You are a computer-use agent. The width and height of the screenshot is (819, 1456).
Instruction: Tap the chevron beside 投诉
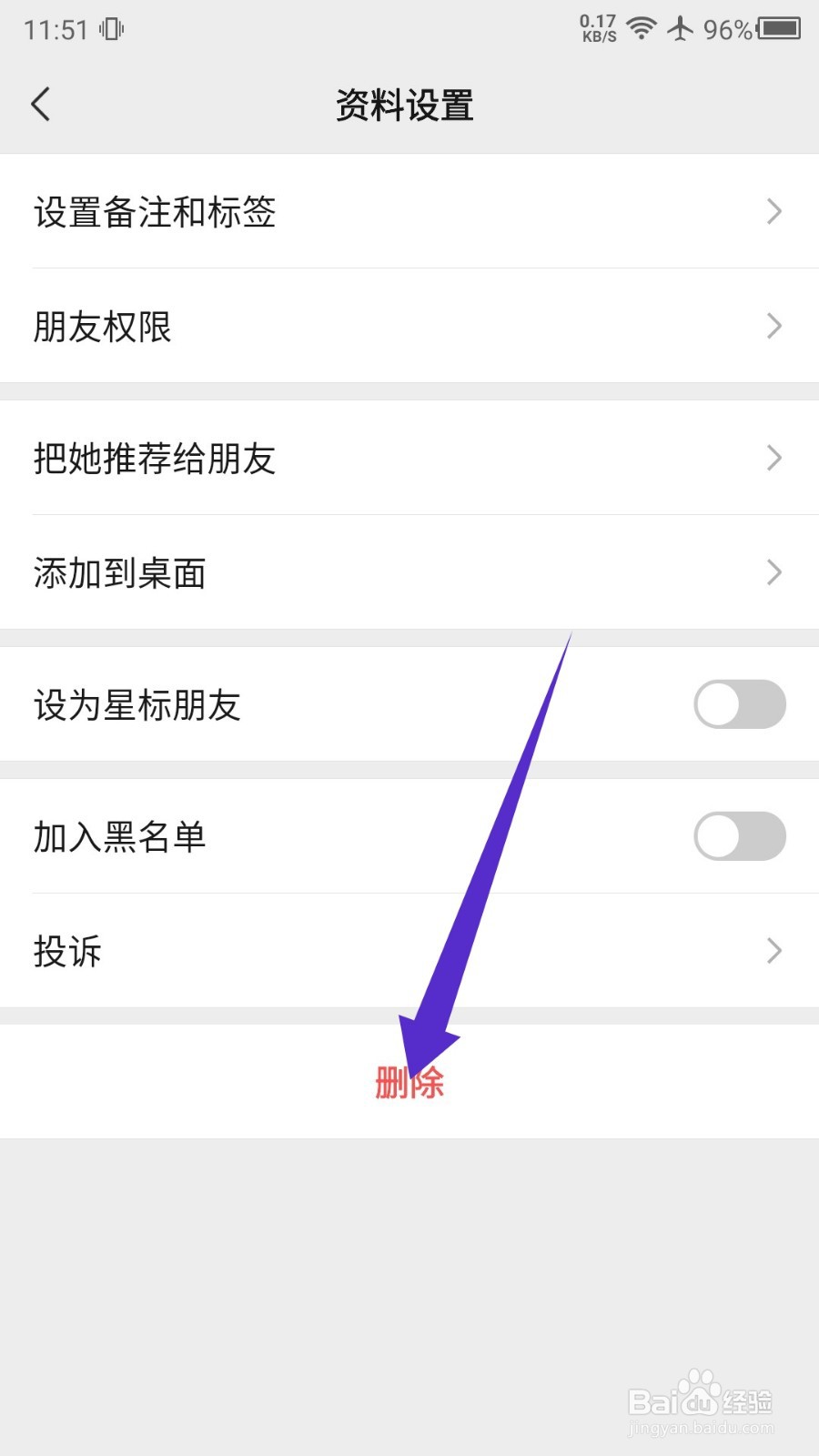point(773,951)
